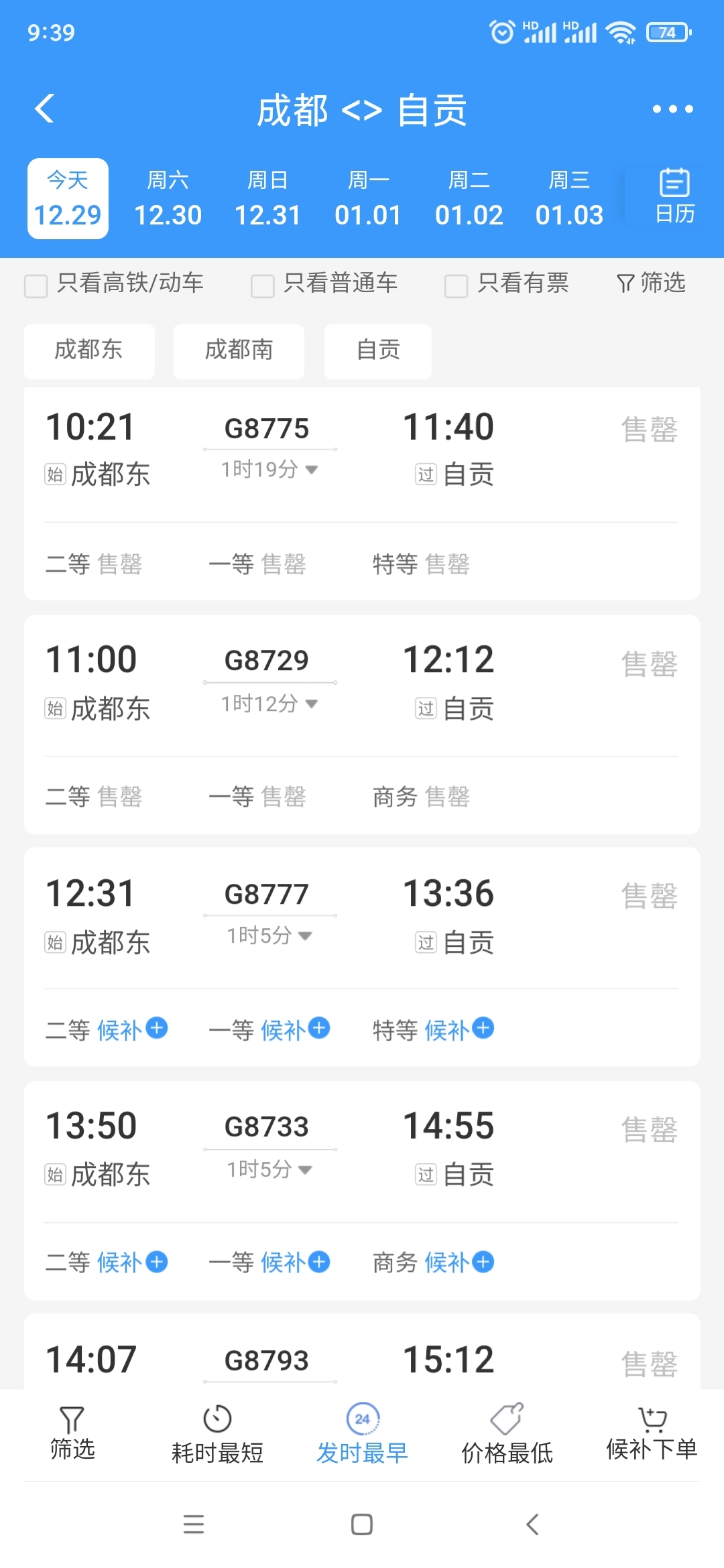The width and height of the screenshot is (724, 1568).
Task: Expand stops for G8729 1时12分
Action: 269,704
